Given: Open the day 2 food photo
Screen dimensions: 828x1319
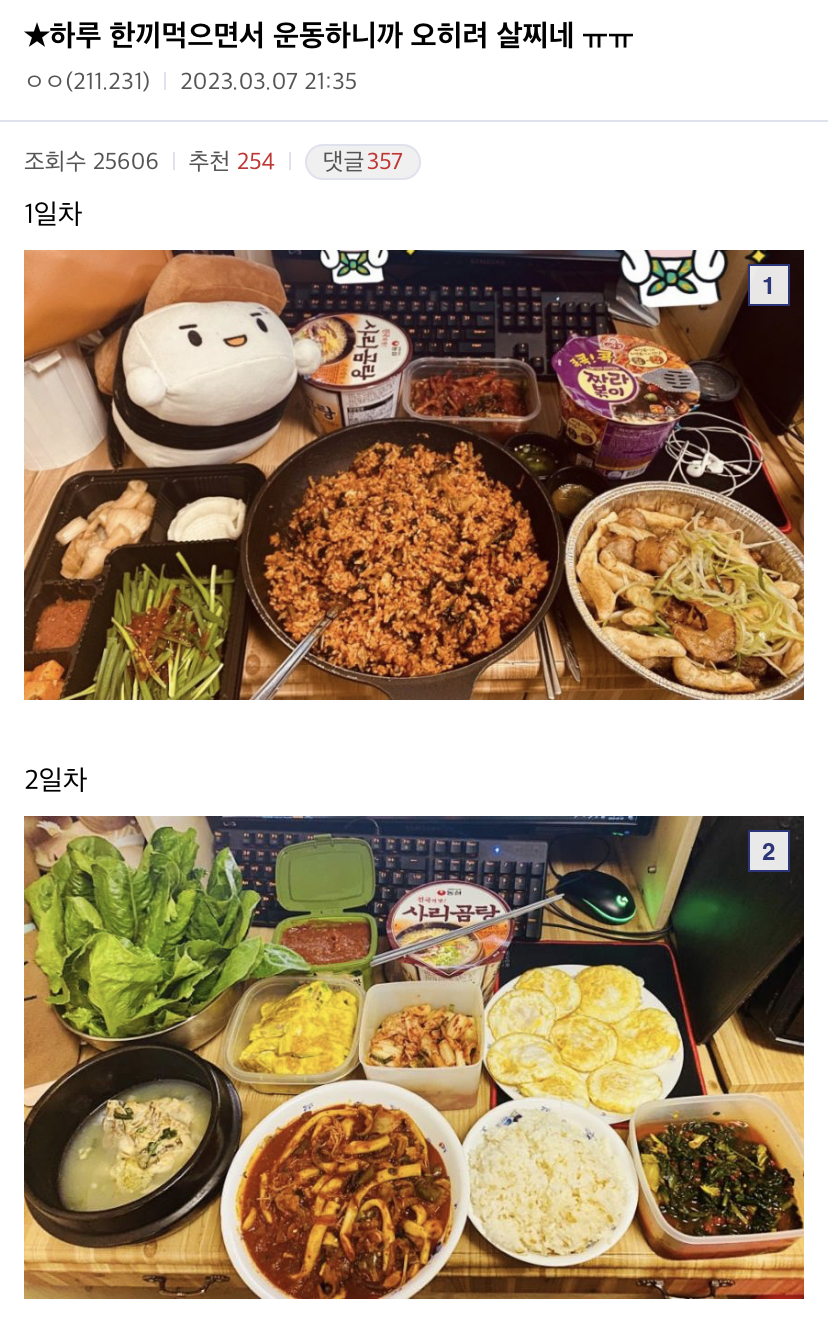Looking at the screenshot, I should 413,1057.
